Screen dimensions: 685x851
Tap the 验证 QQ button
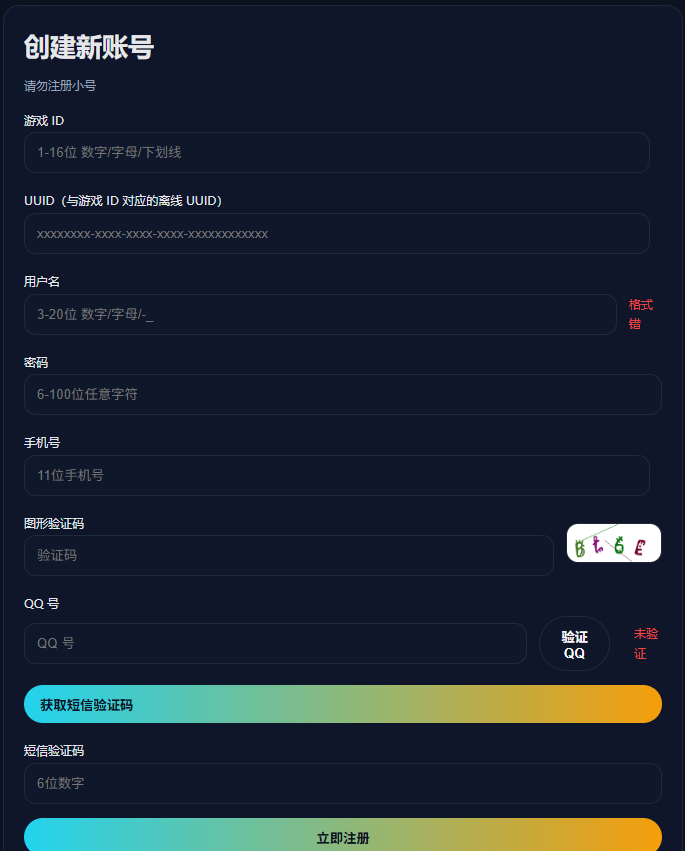pyautogui.click(x=574, y=644)
